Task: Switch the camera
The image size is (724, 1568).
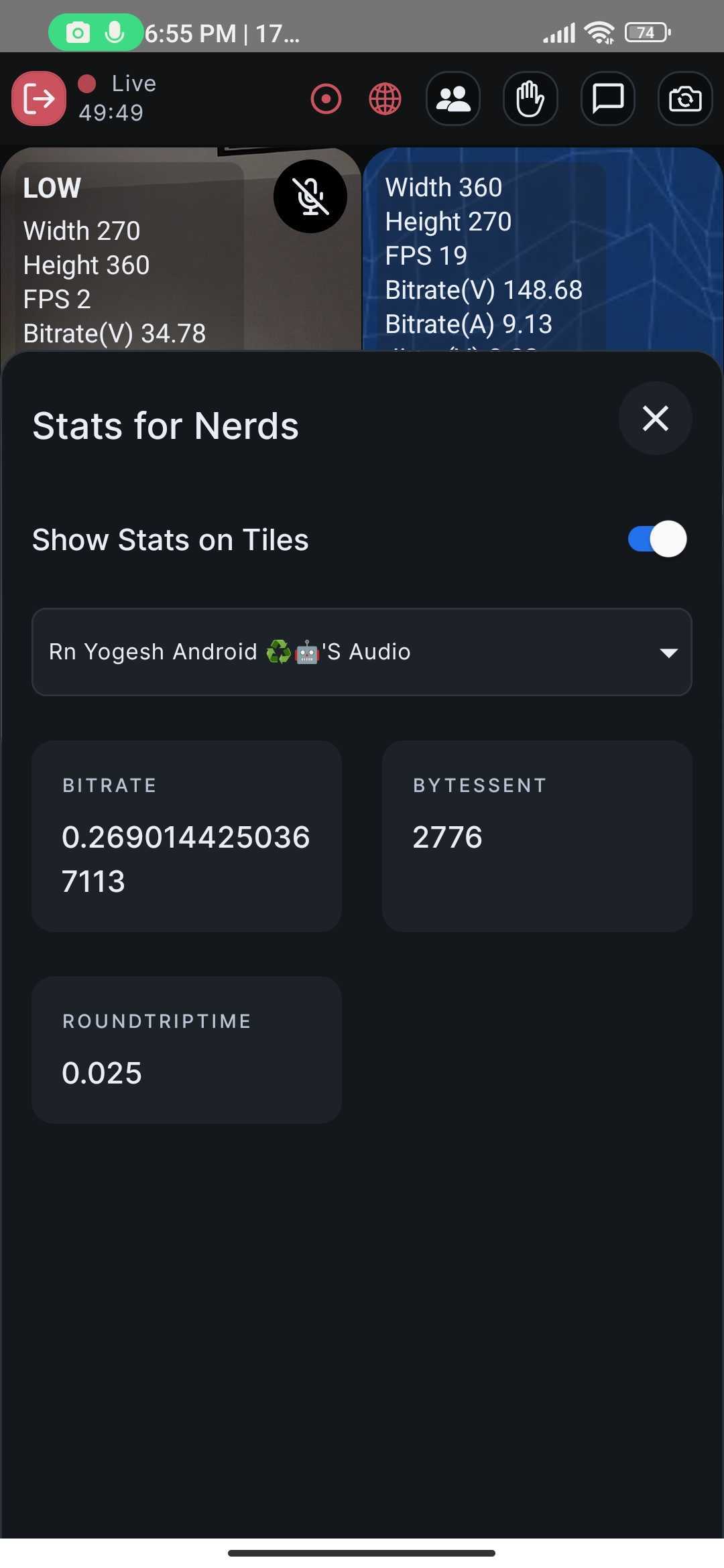Action: coord(684,99)
